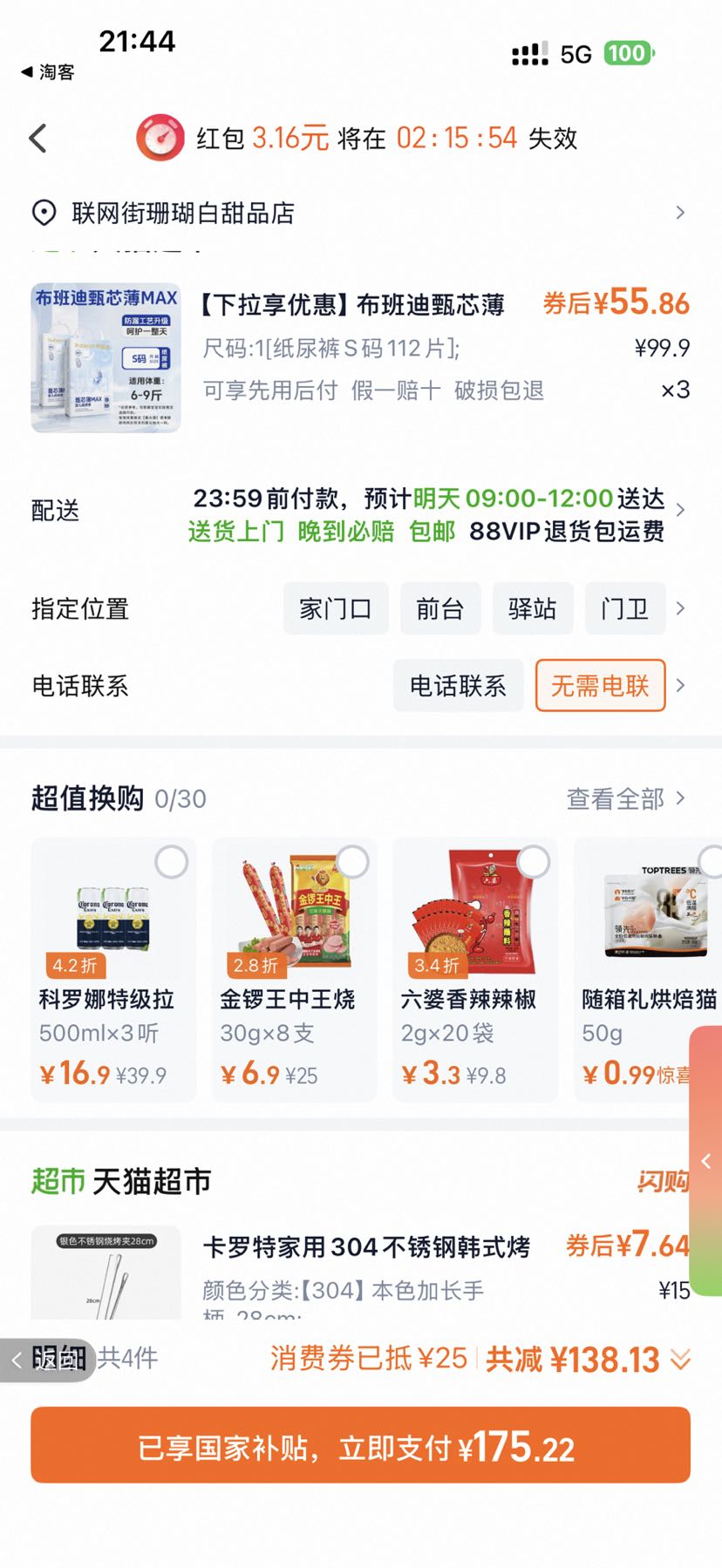This screenshot has width=722, height=1568.
Task: Check the 金锣王中王 sausage add-on
Action: [x=352, y=862]
